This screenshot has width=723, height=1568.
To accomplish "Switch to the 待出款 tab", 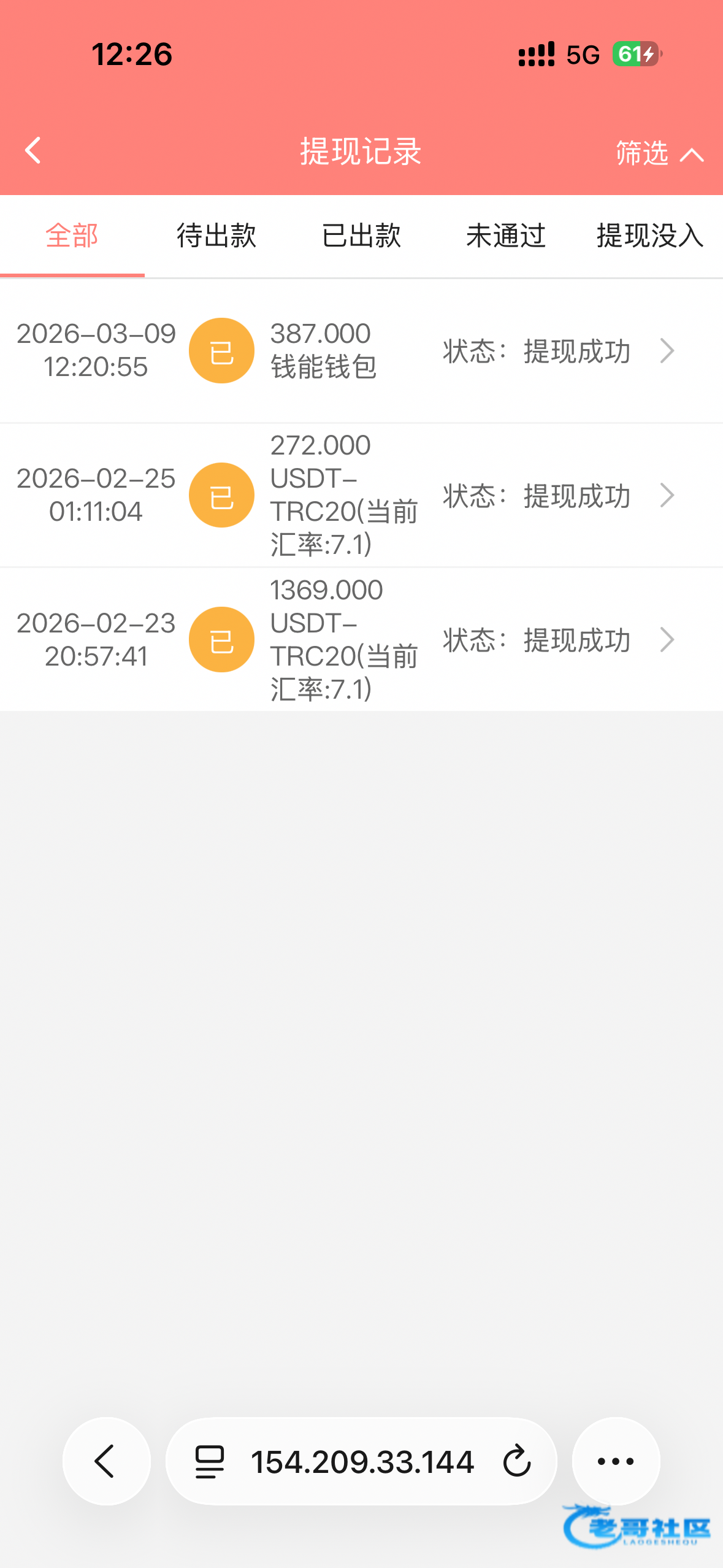I will tap(216, 236).
